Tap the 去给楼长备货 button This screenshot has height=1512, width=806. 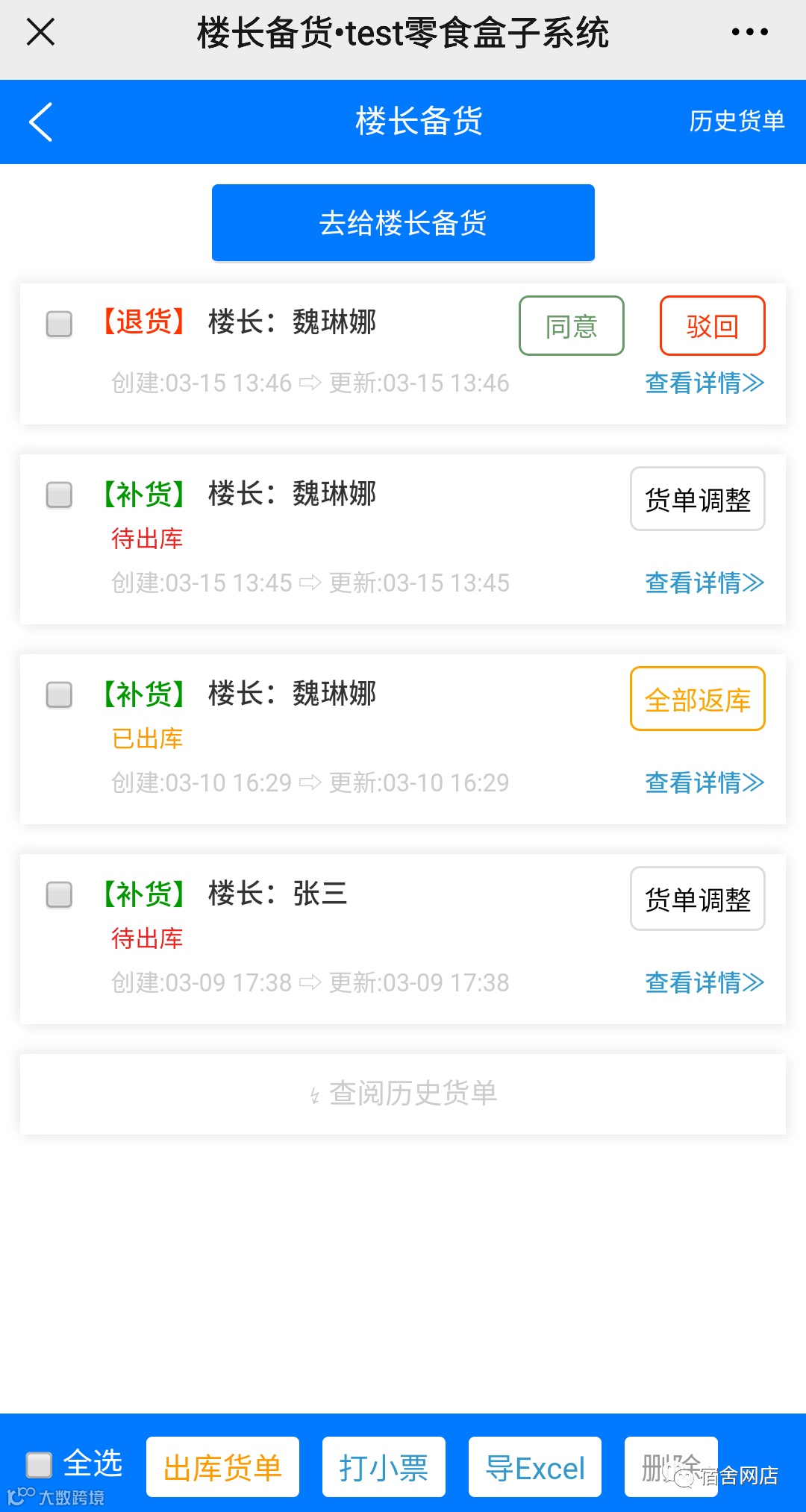pos(403,223)
